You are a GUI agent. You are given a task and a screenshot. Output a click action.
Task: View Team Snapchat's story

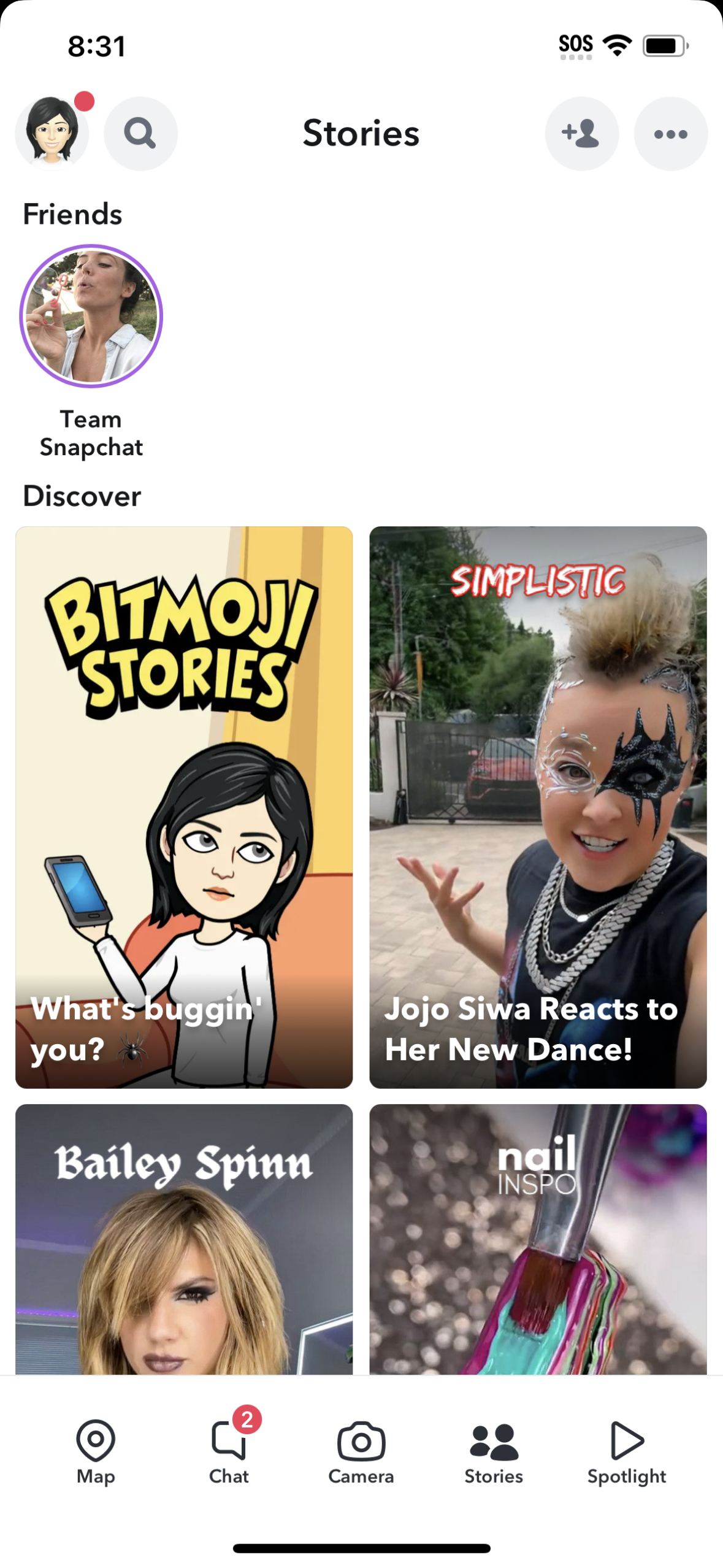(91, 317)
